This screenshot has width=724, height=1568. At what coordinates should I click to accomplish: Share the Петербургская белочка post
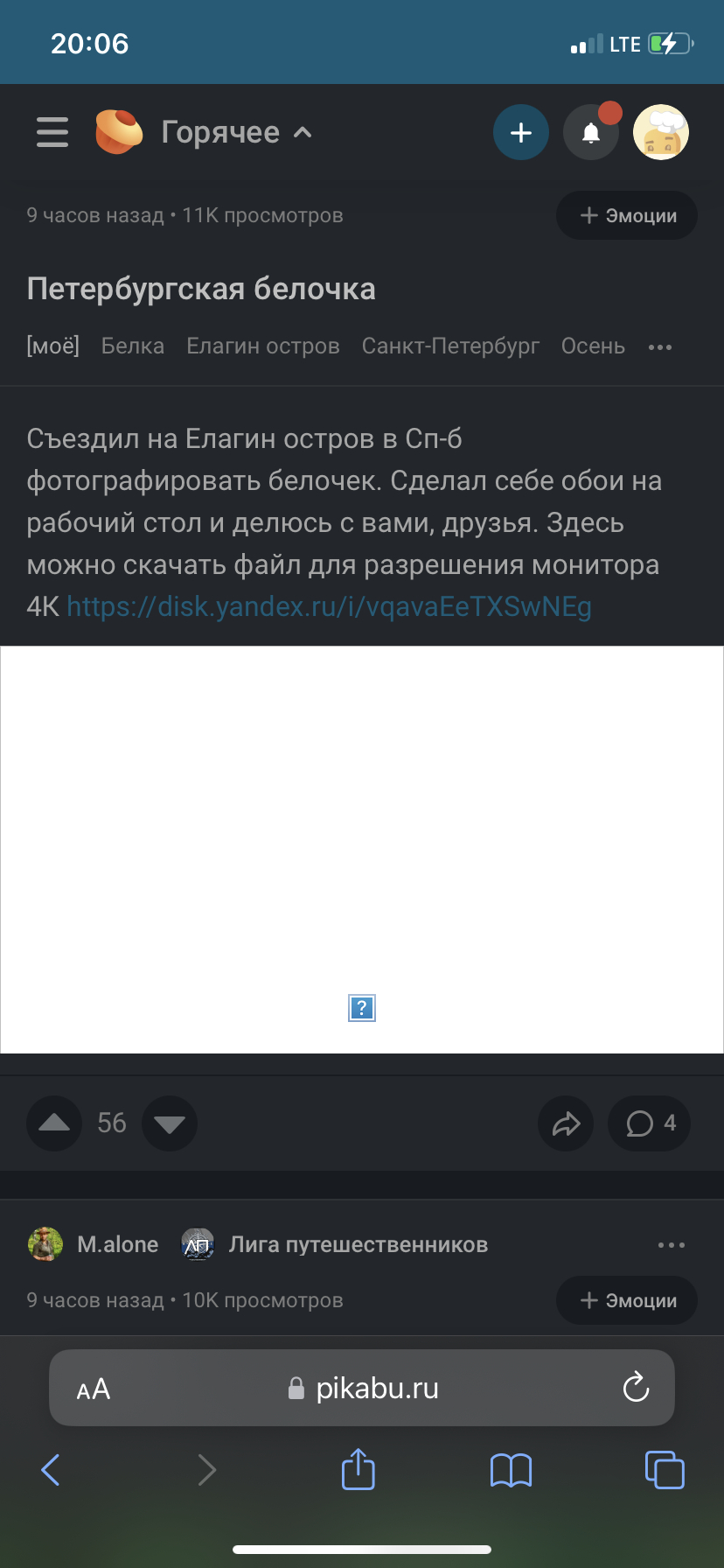(x=567, y=1123)
